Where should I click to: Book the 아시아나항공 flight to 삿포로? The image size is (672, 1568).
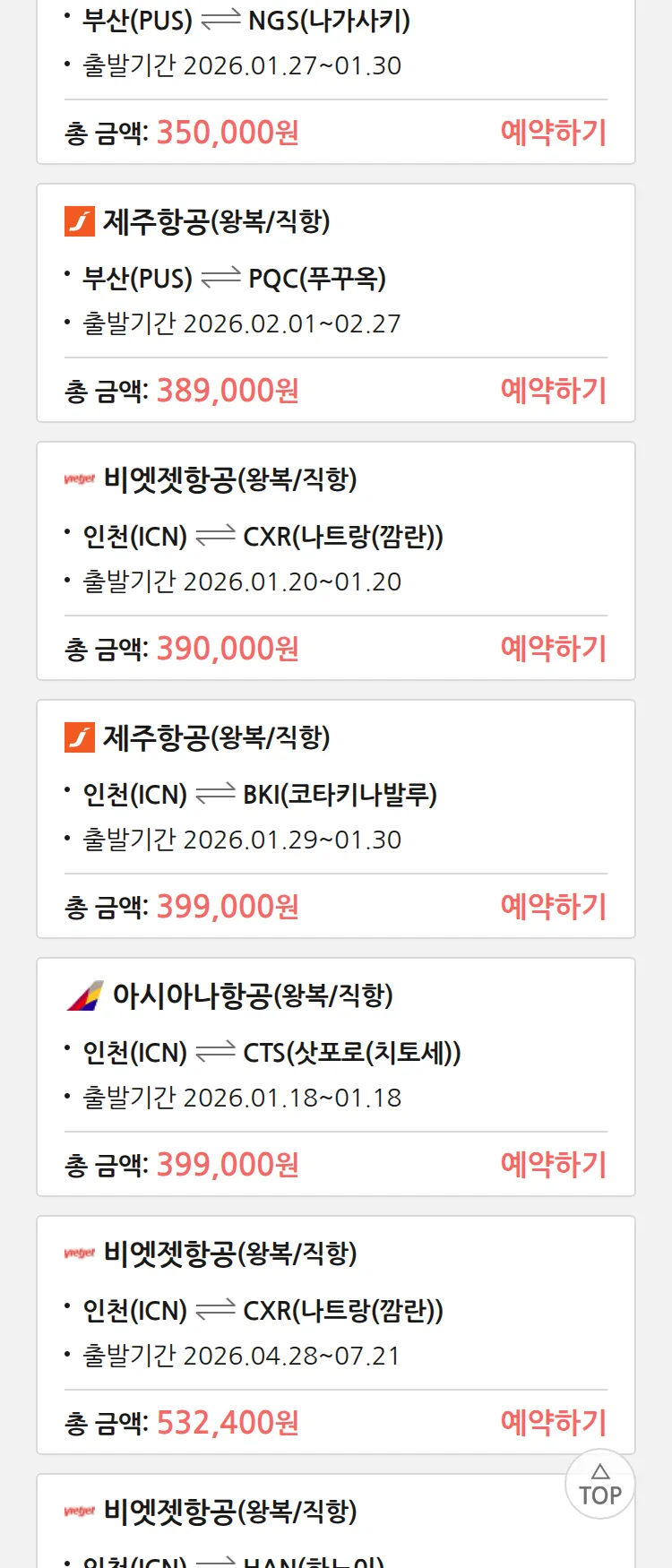(553, 1165)
